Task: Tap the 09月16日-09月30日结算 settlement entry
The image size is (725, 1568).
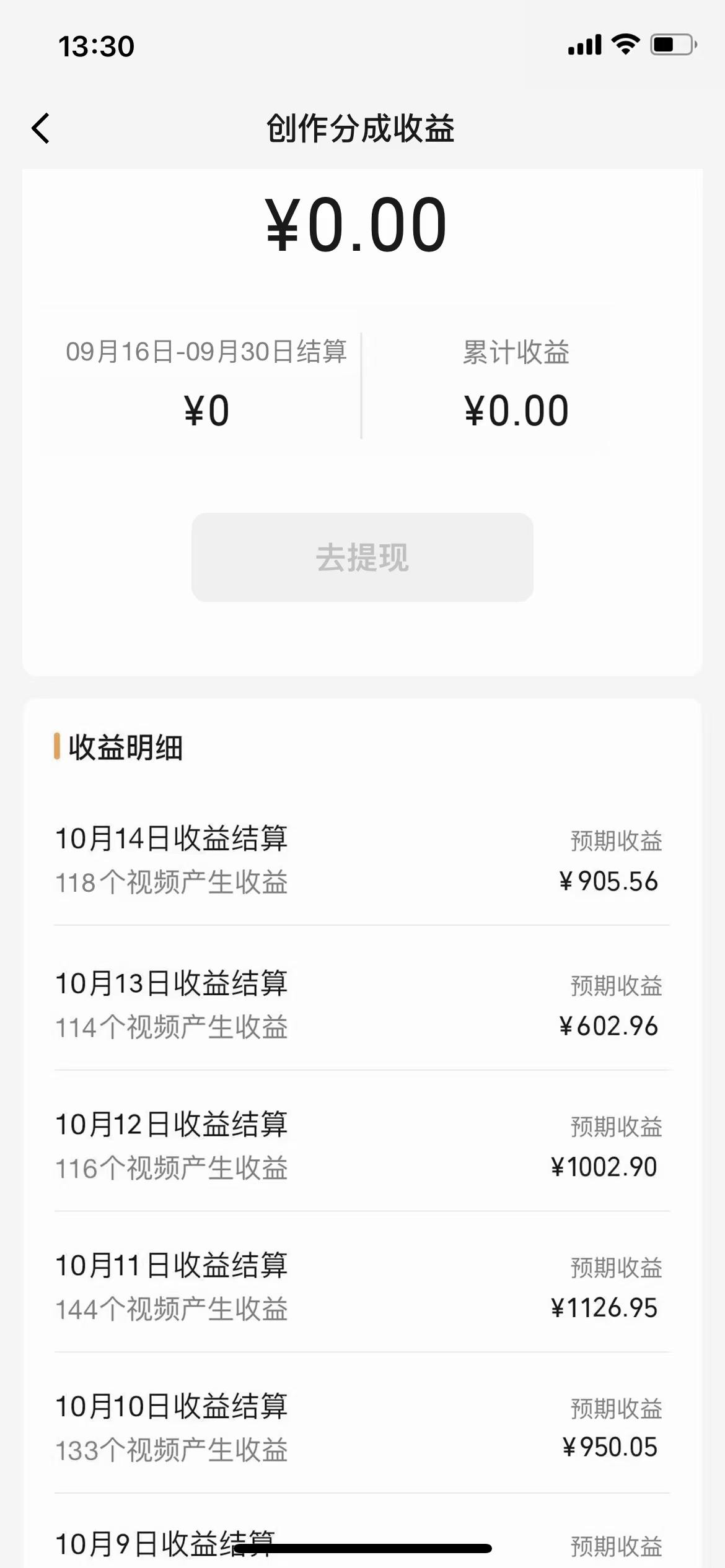Action: point(206,351)
